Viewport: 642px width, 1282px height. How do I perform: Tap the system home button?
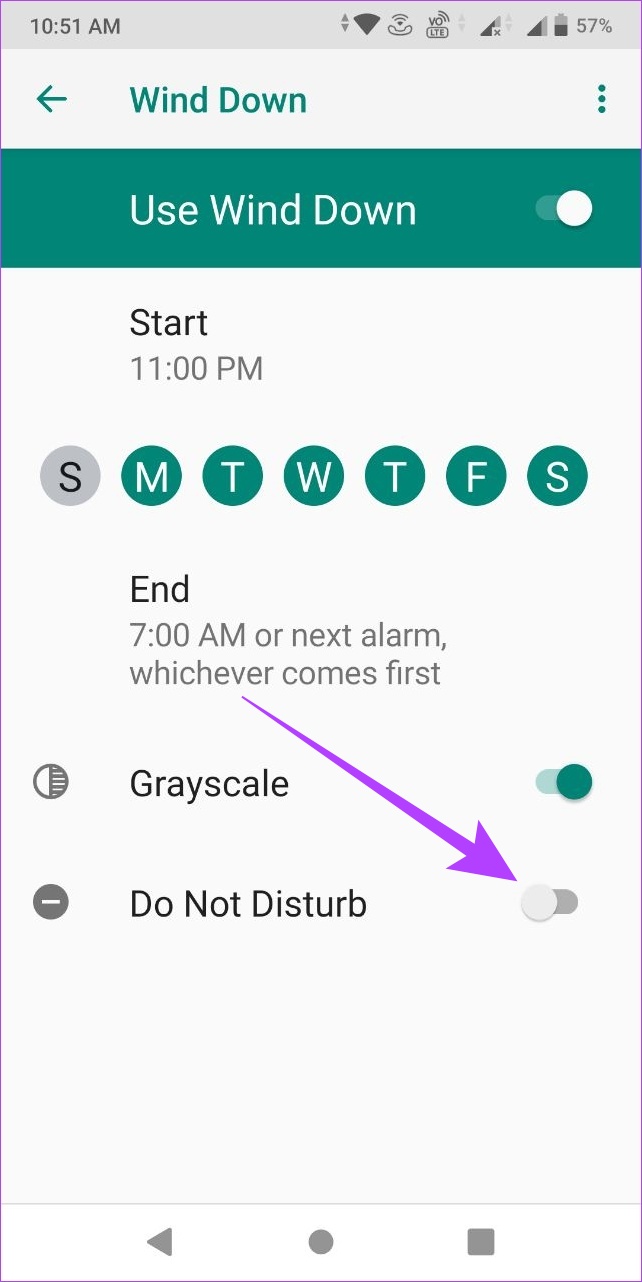321,1242
